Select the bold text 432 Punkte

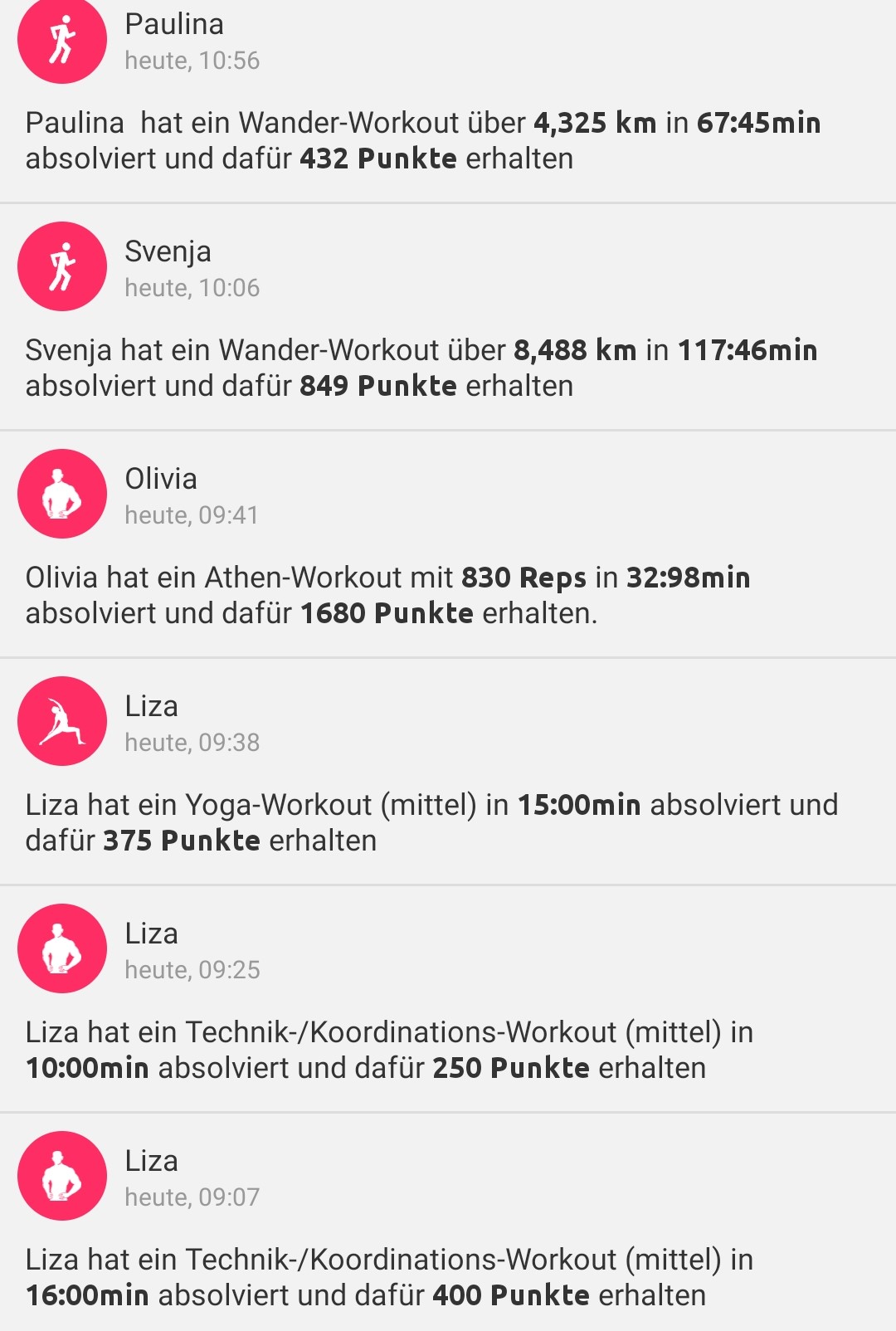tap(378, 158)
